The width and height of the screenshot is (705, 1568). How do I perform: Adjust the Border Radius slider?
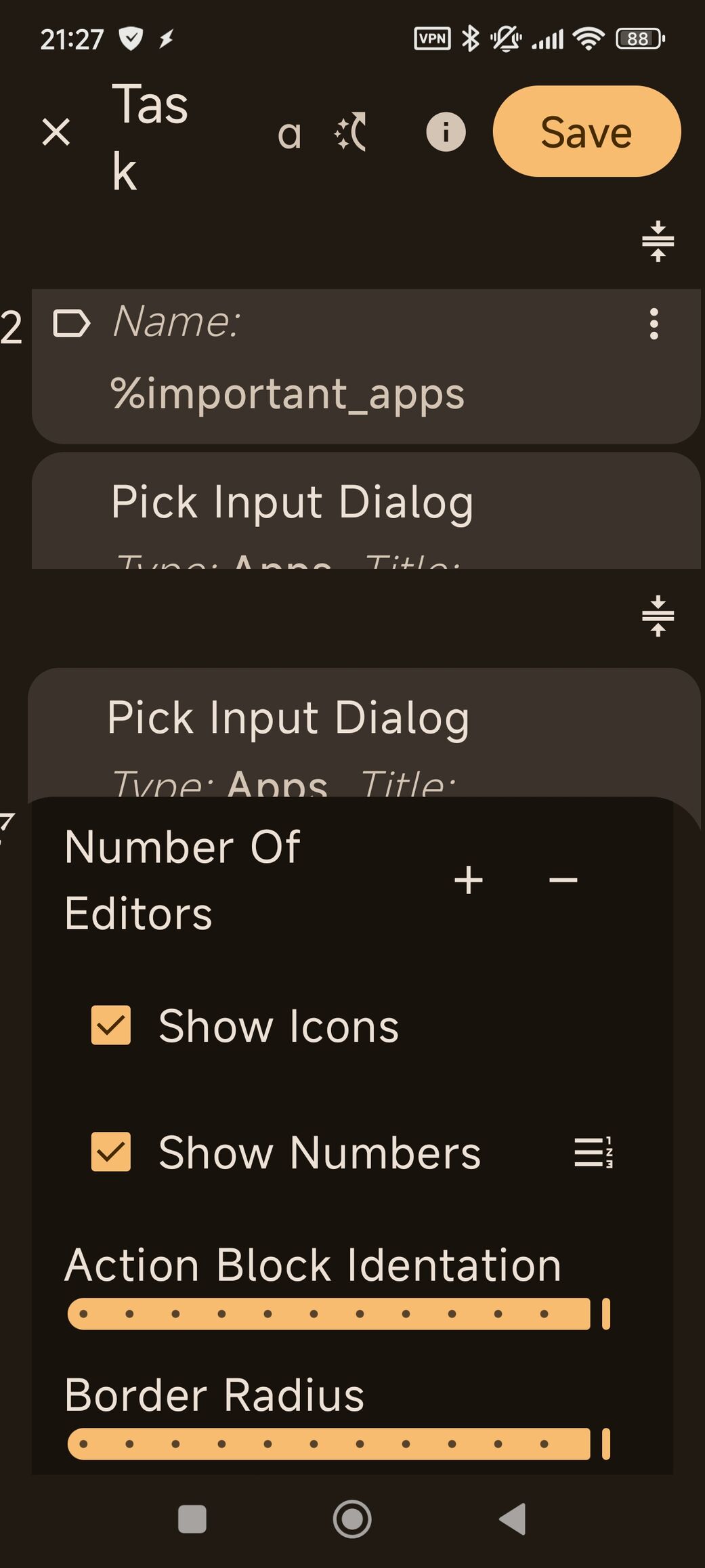tap(339, 1443)
